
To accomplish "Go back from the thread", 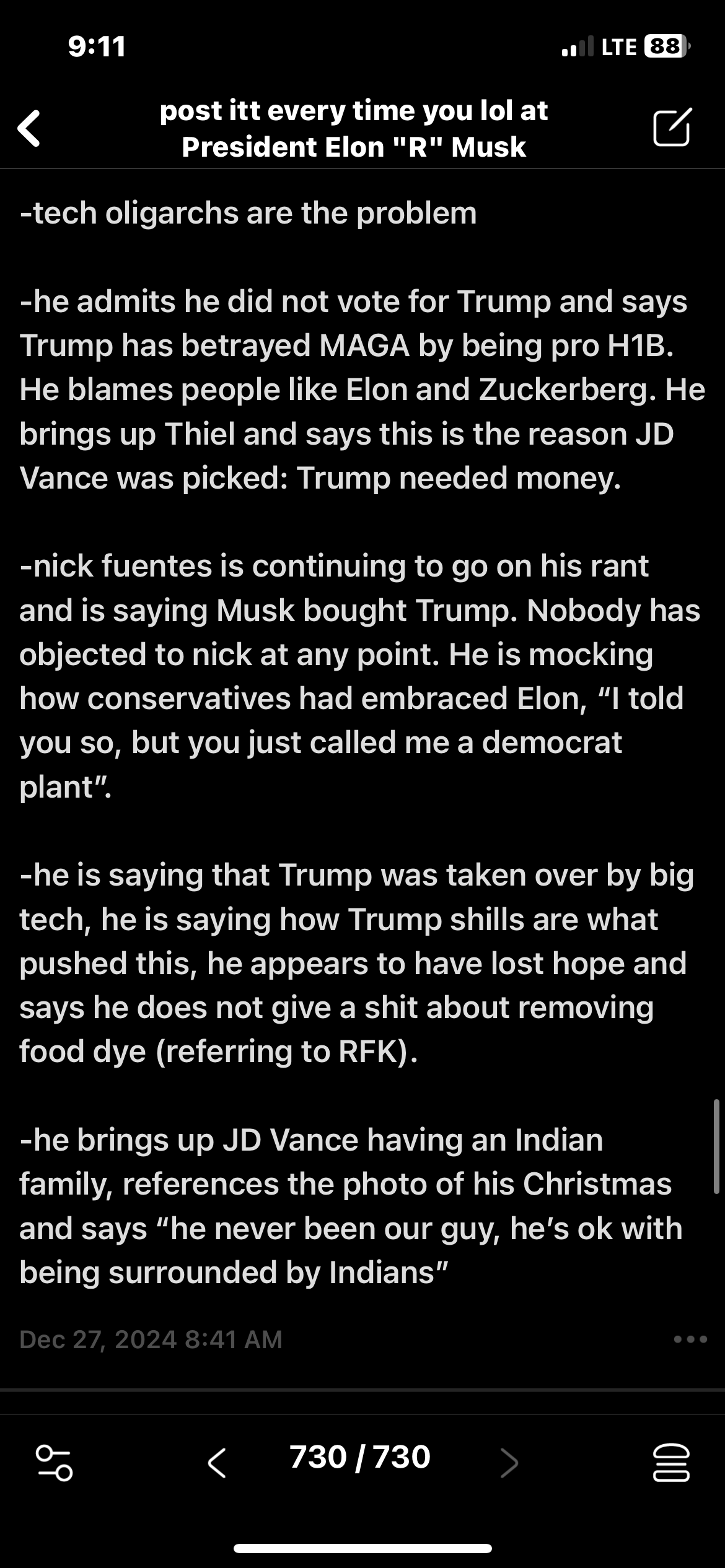I will click(x=29, y=128).
